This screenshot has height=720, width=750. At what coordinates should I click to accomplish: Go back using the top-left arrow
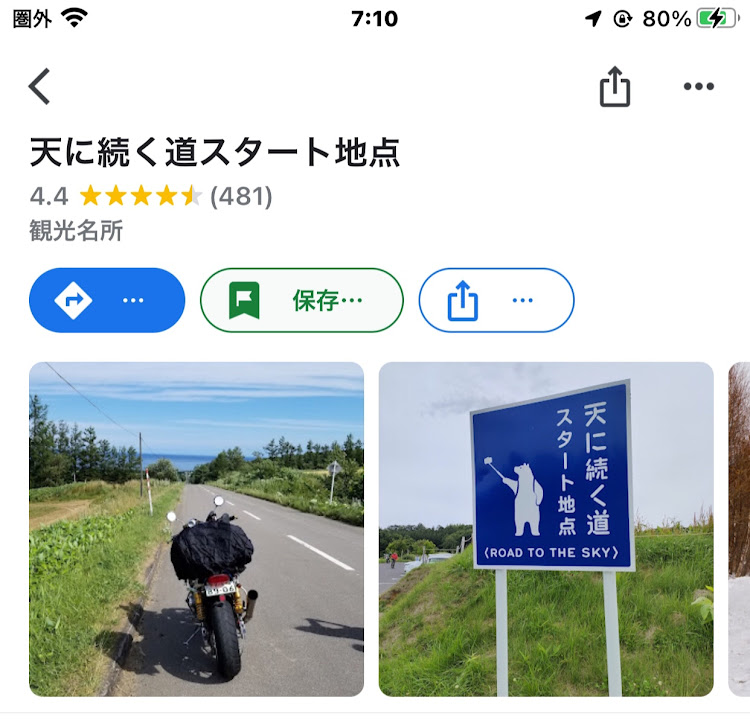coord(40,87)
